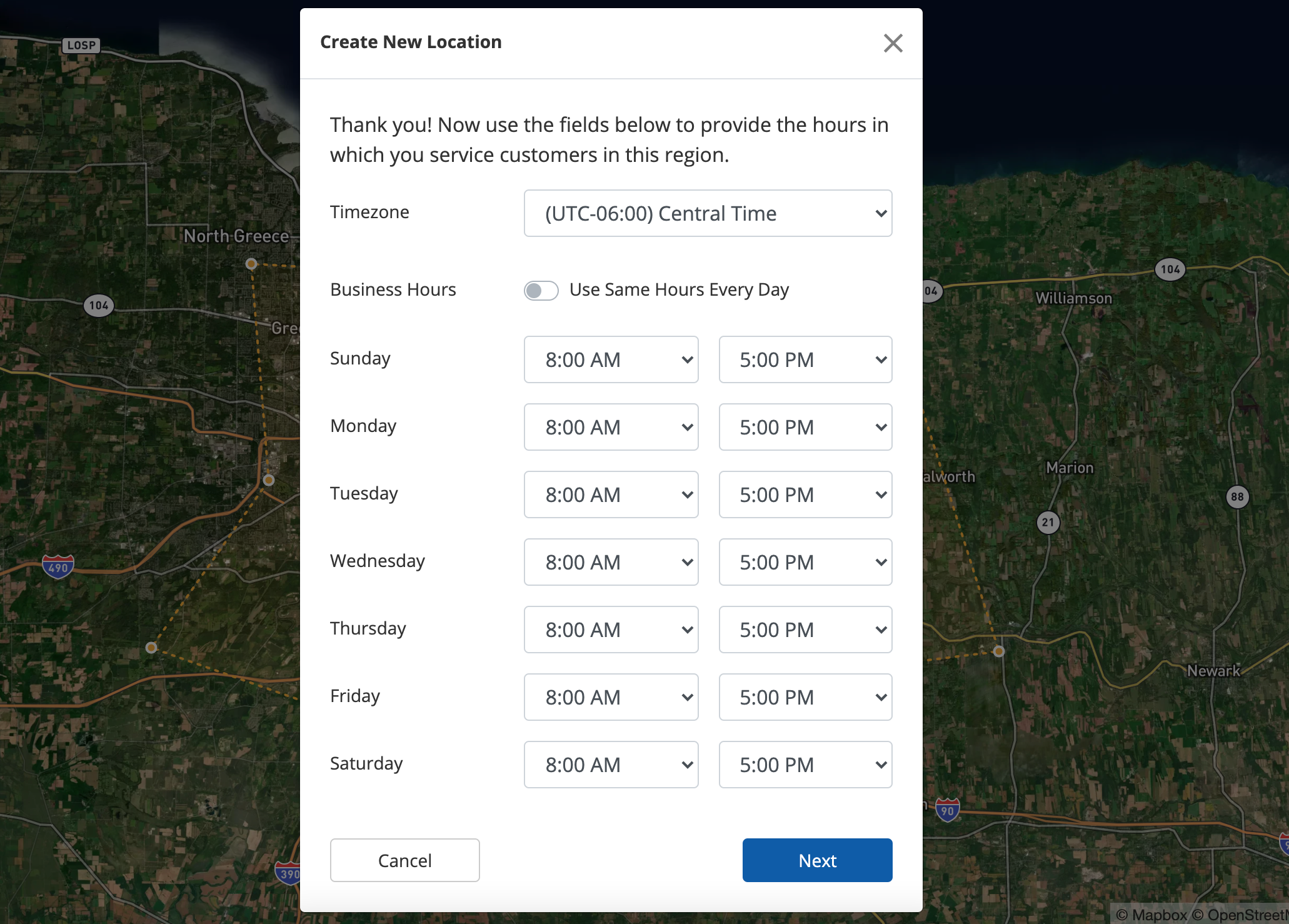Open the Timezone dropdown

[708, 213]
